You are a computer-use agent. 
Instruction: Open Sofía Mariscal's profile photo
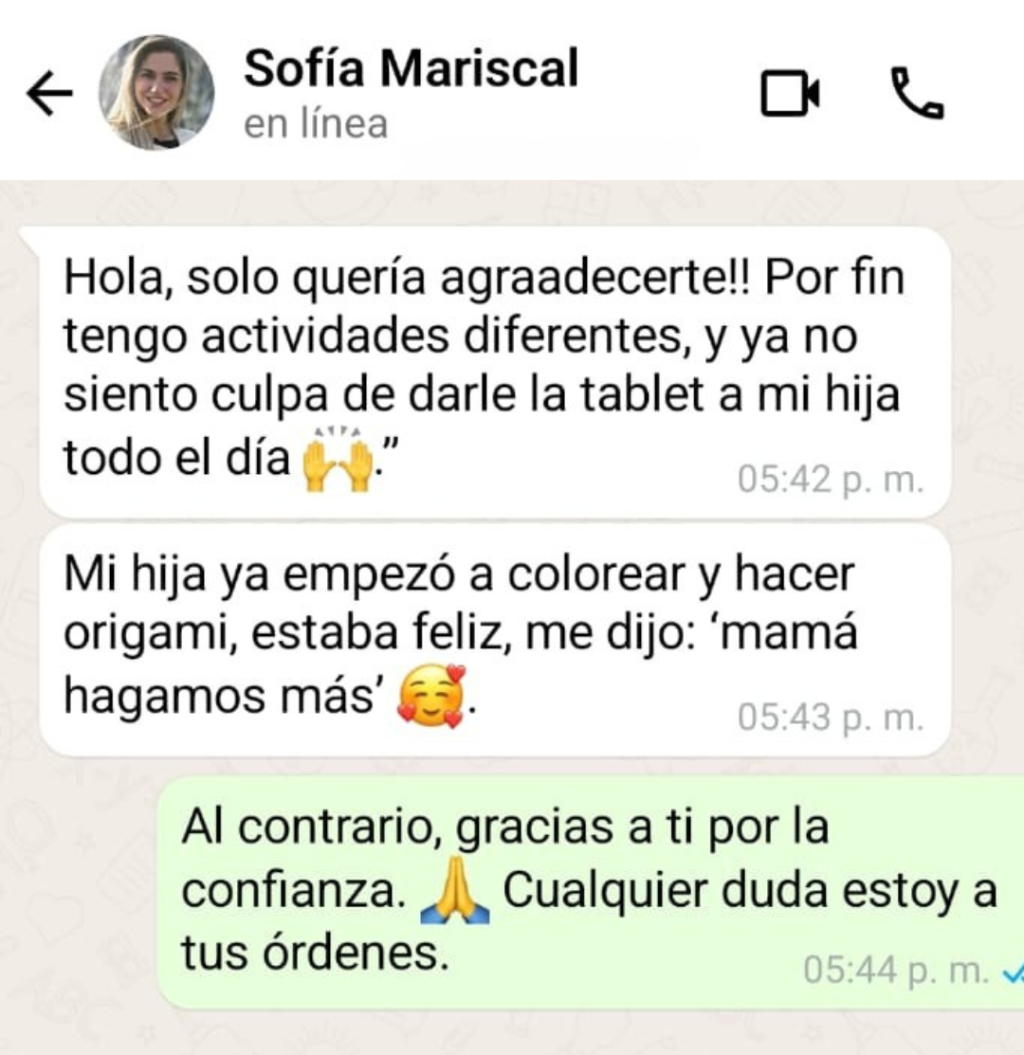click(156, 93)
